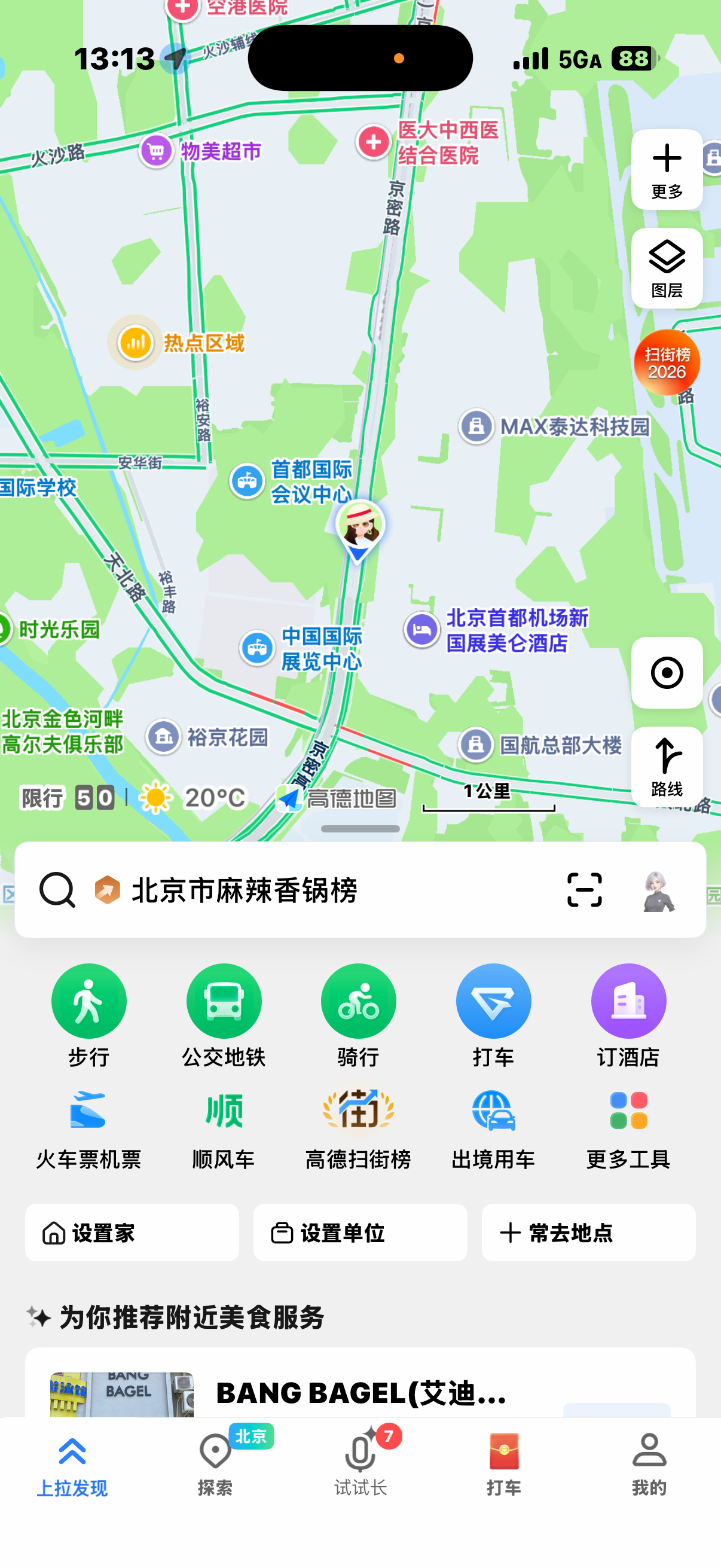Switch to the 我的 profile tab

pos(648,1466)
